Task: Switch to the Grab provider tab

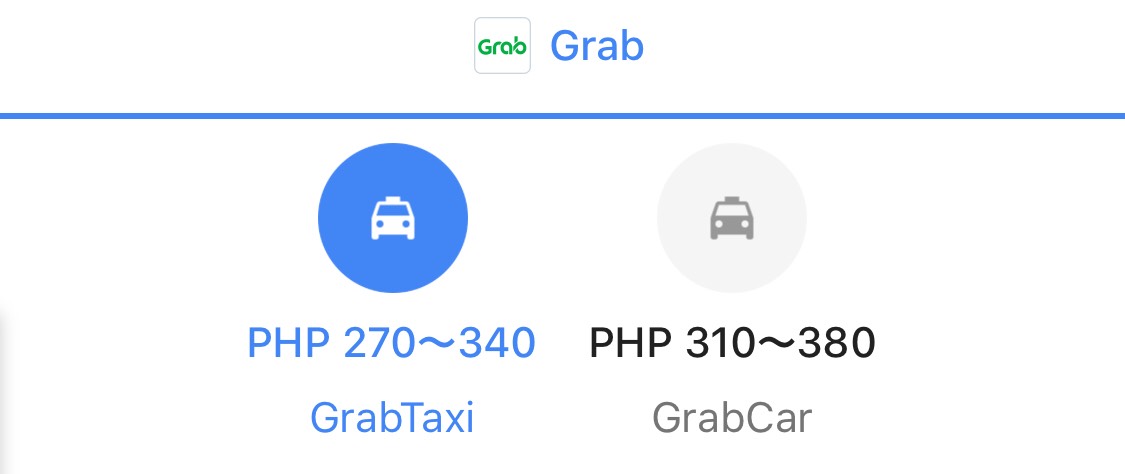Action: 561,46
